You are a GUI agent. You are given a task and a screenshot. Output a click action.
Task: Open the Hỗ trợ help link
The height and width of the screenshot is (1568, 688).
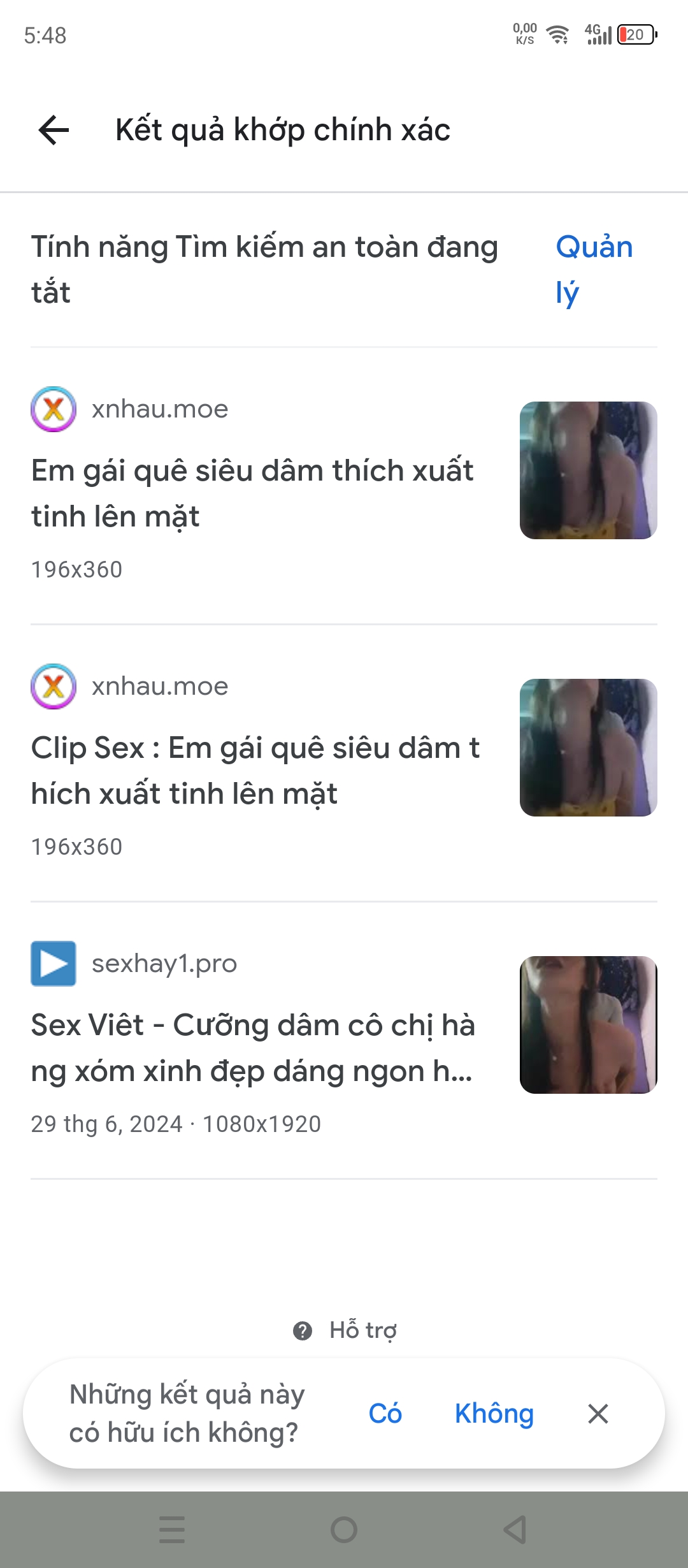tap(346, 1330)
